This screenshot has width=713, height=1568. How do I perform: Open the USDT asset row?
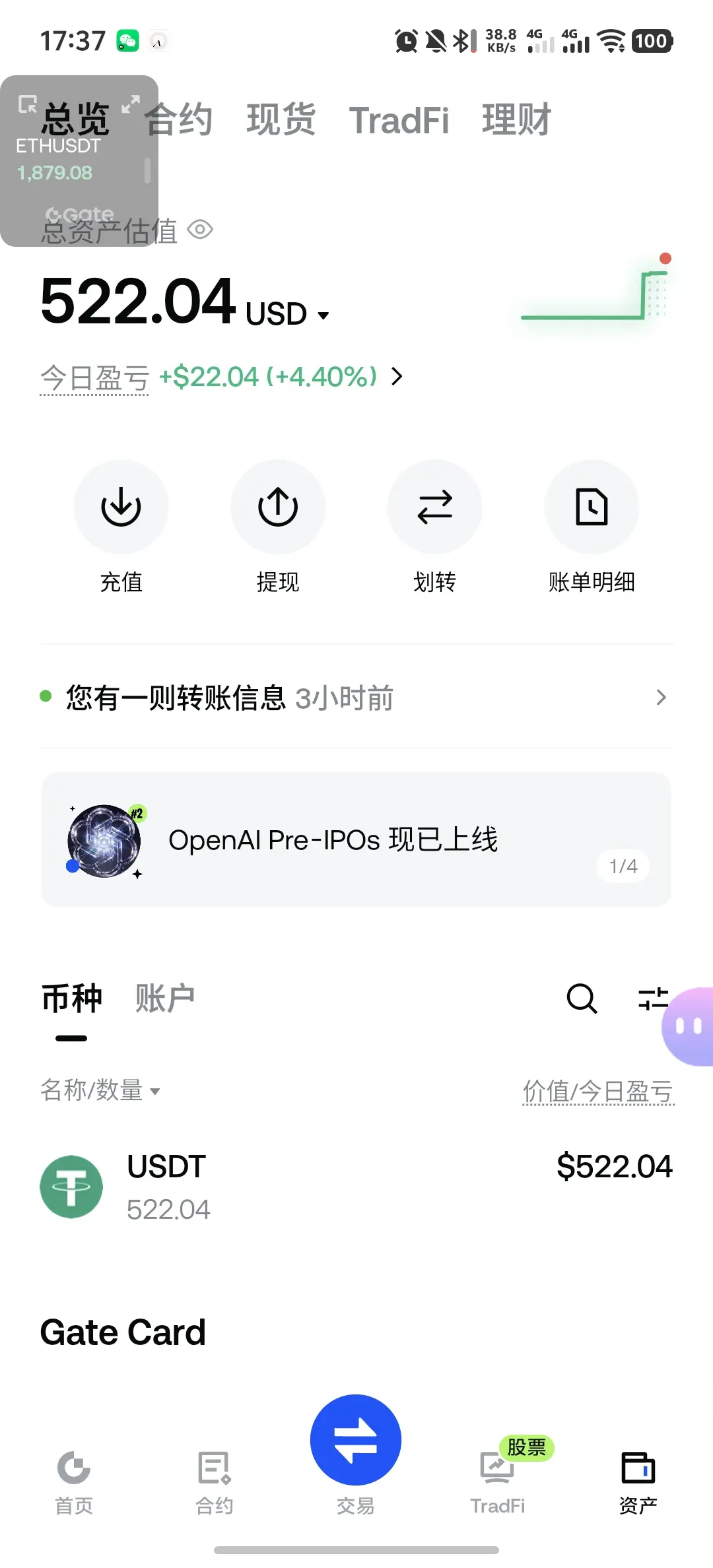[356, 1187]
